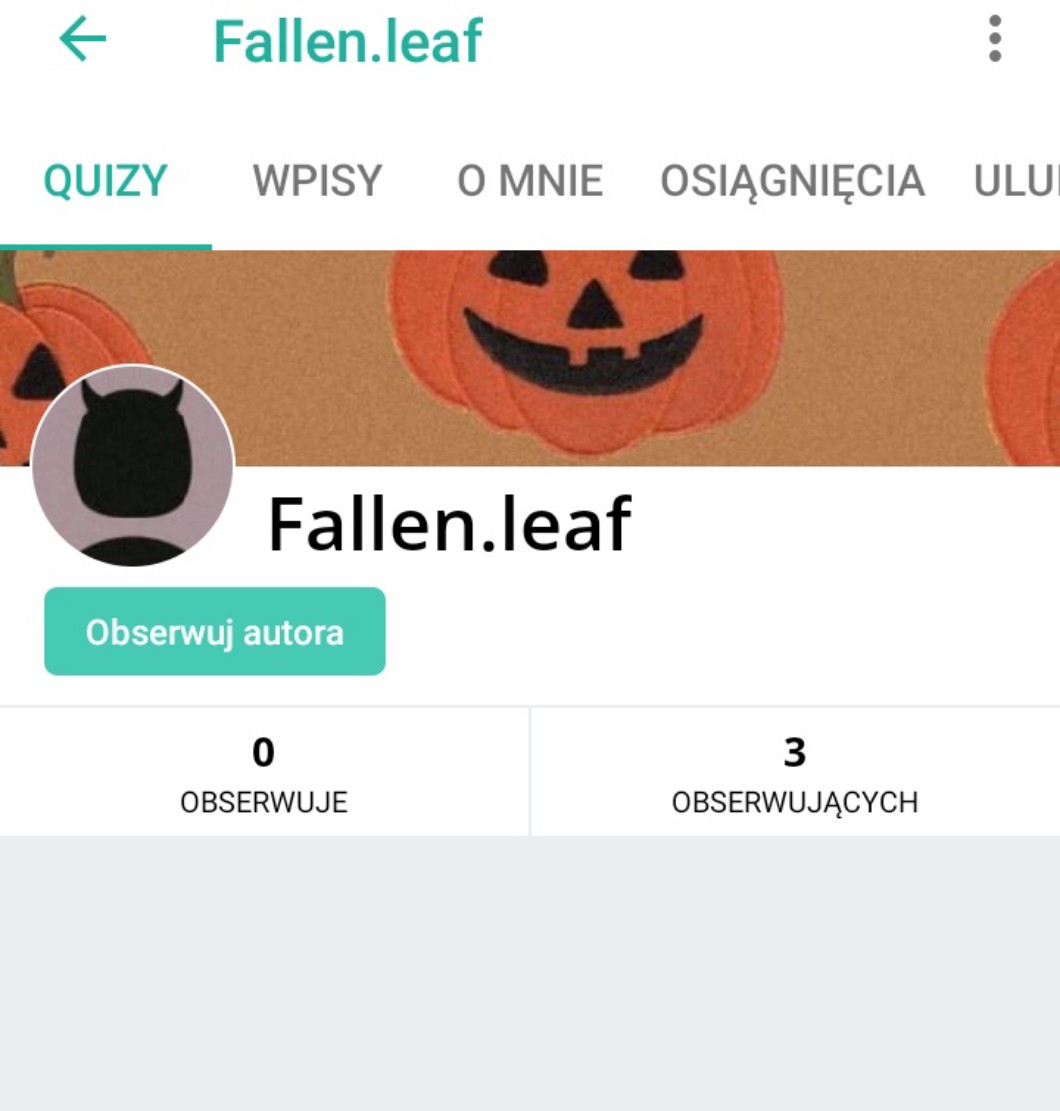Go back using the arrow icon

[83, 40]
